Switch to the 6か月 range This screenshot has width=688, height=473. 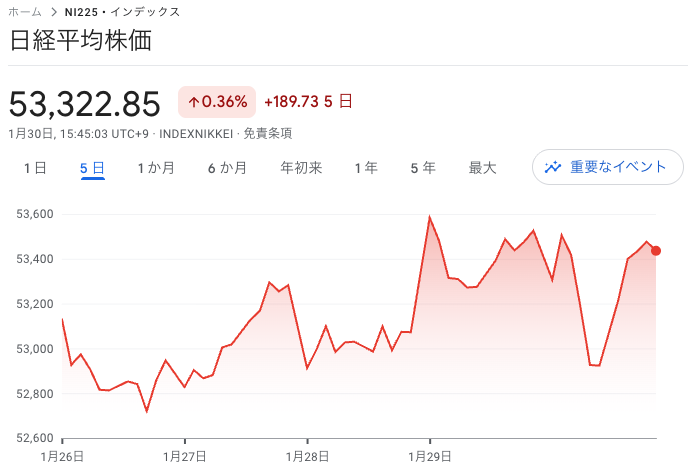tap(227, 168)
